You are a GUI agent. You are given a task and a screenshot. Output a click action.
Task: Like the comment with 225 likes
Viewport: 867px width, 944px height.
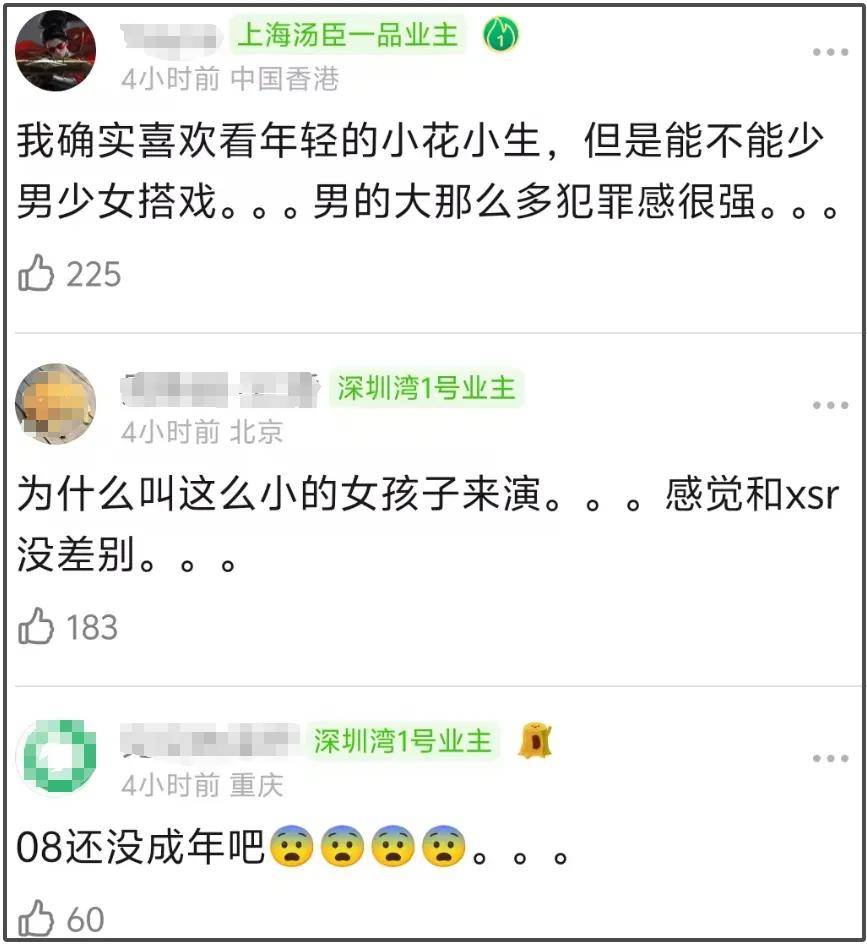36,274
